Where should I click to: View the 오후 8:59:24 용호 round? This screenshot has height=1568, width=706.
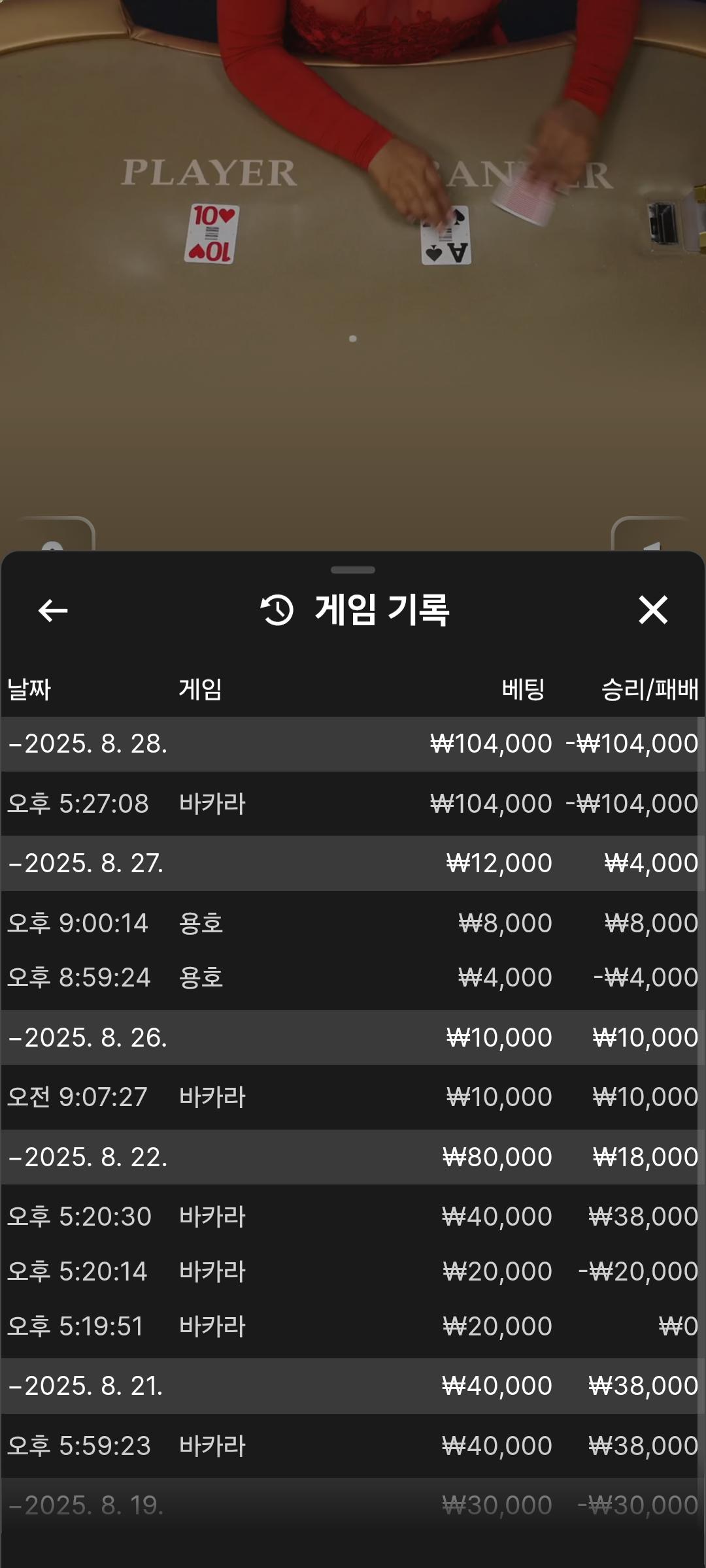[353, 977]
